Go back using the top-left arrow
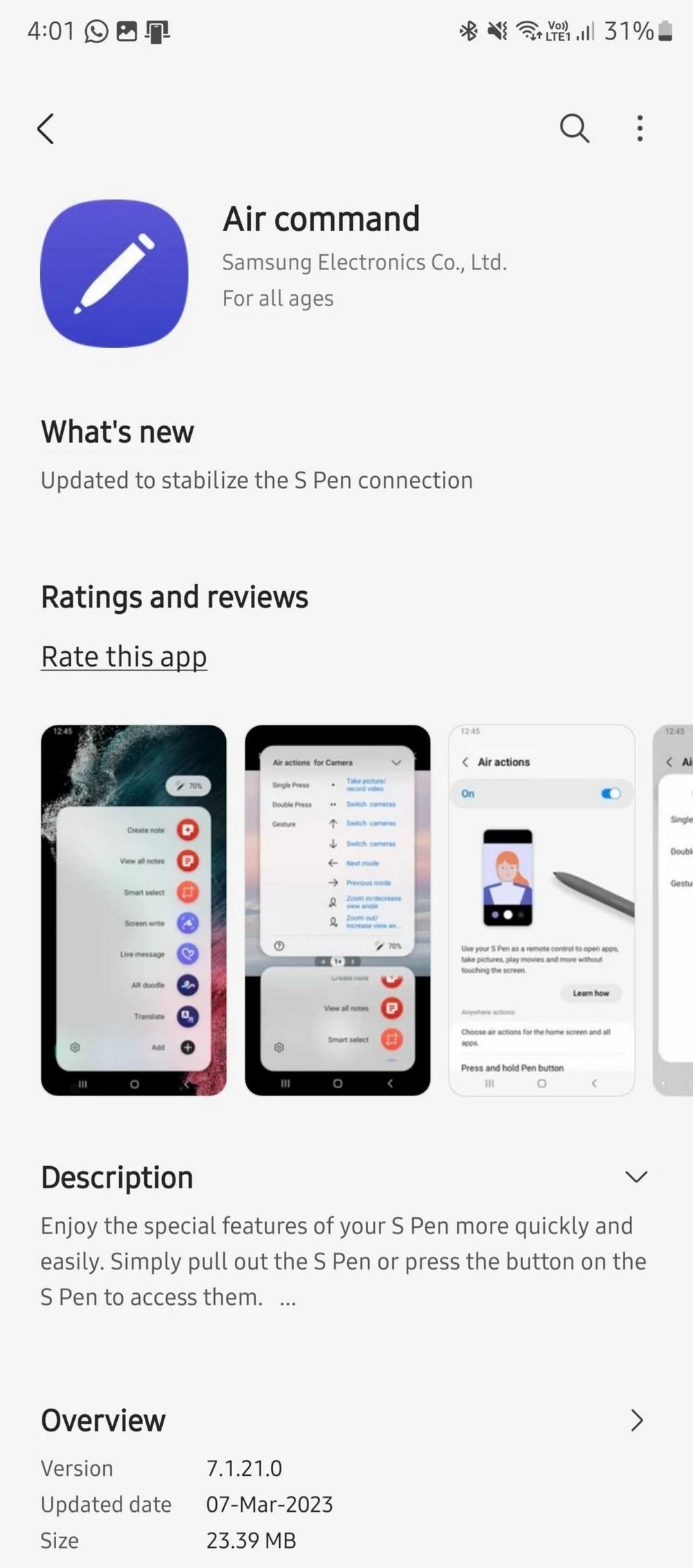 [x=46, y=129]
